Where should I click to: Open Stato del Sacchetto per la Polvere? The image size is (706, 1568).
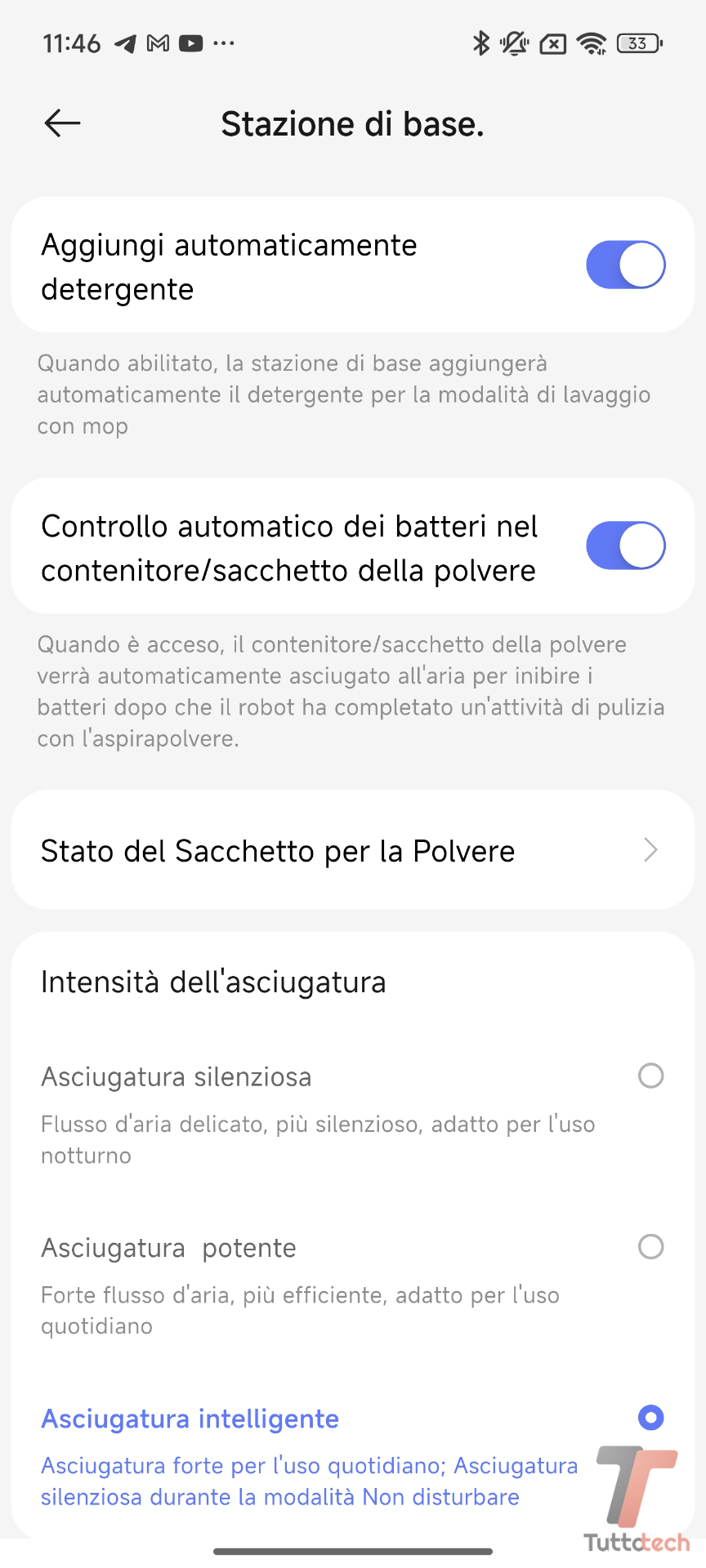click(x=353, y=850)
